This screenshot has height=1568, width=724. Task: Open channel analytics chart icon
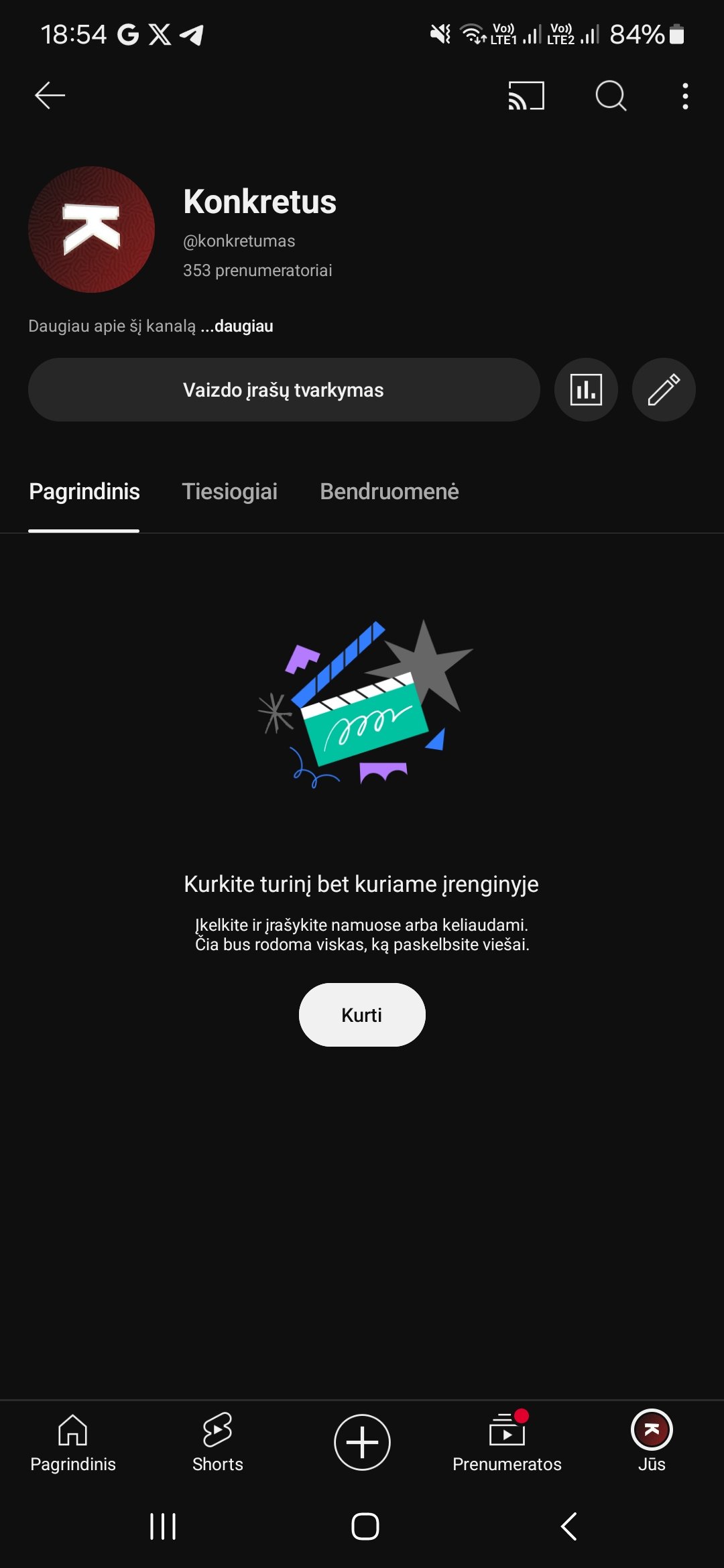coord(586,389)
